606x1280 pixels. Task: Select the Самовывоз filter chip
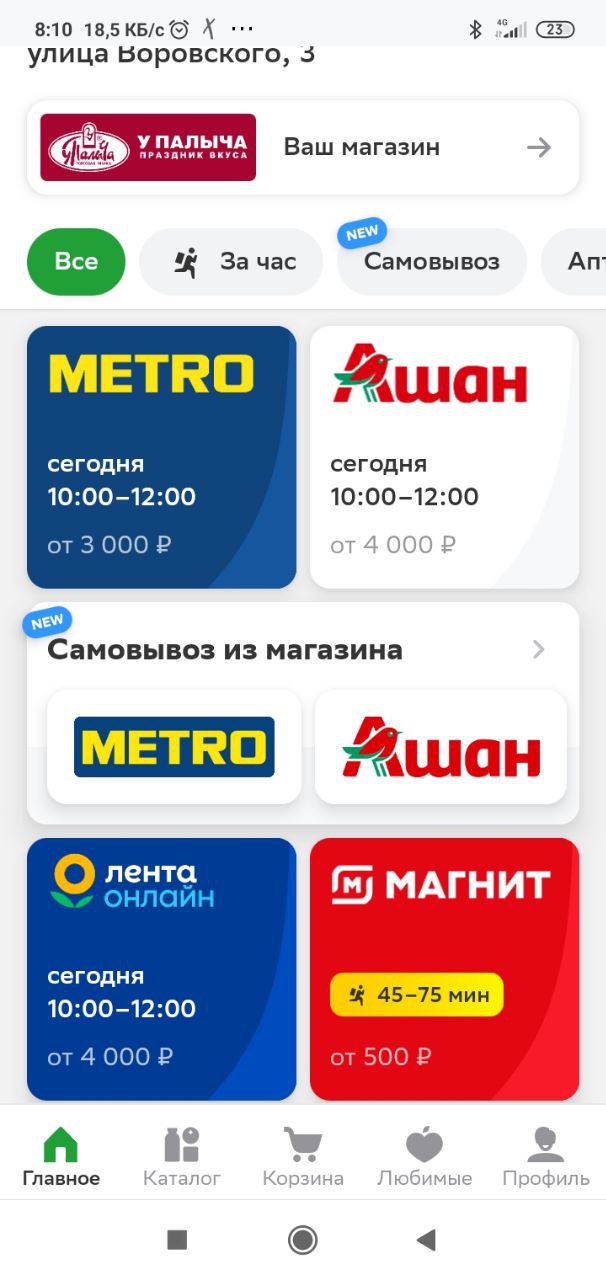coord(432,262)
